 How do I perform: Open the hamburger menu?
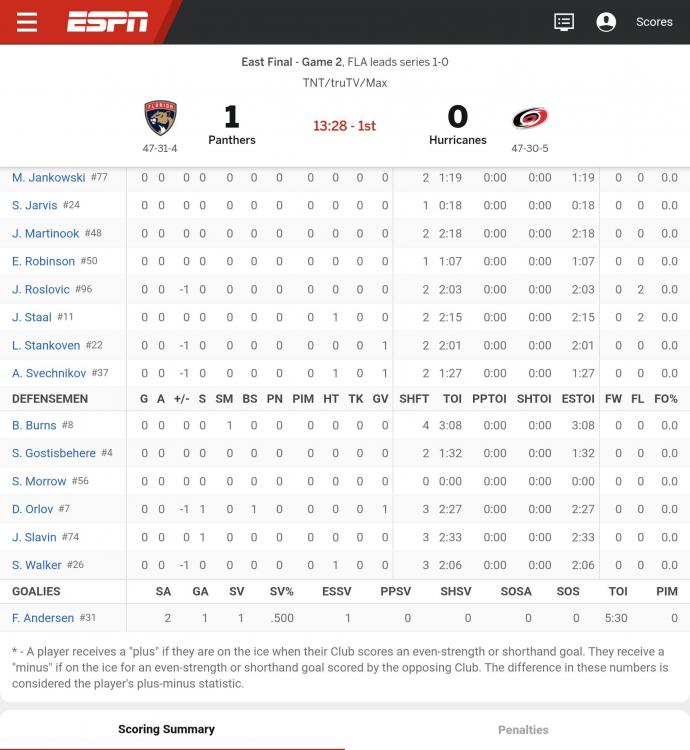coord(27,22)
